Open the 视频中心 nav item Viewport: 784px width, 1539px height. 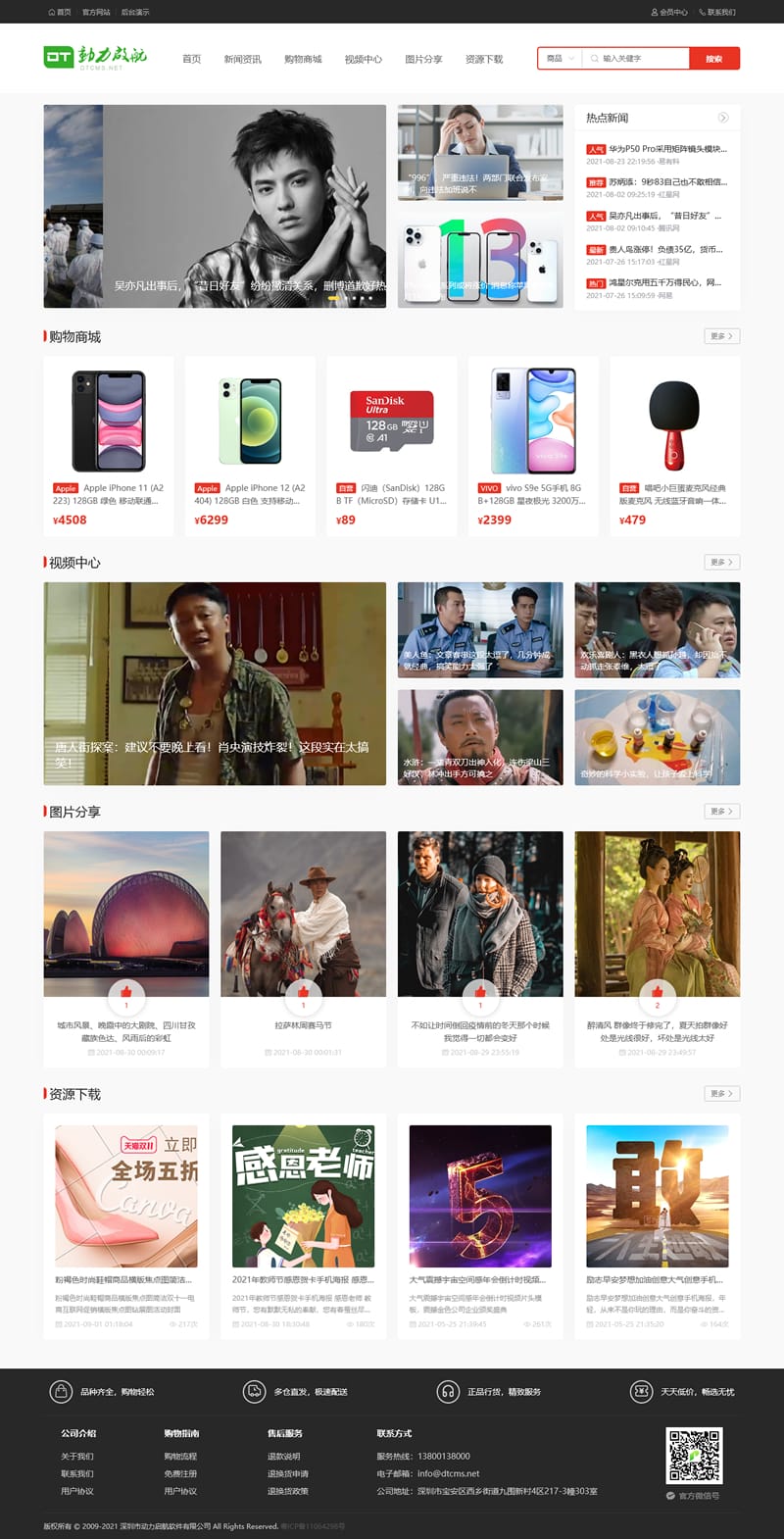pos(363,59)
